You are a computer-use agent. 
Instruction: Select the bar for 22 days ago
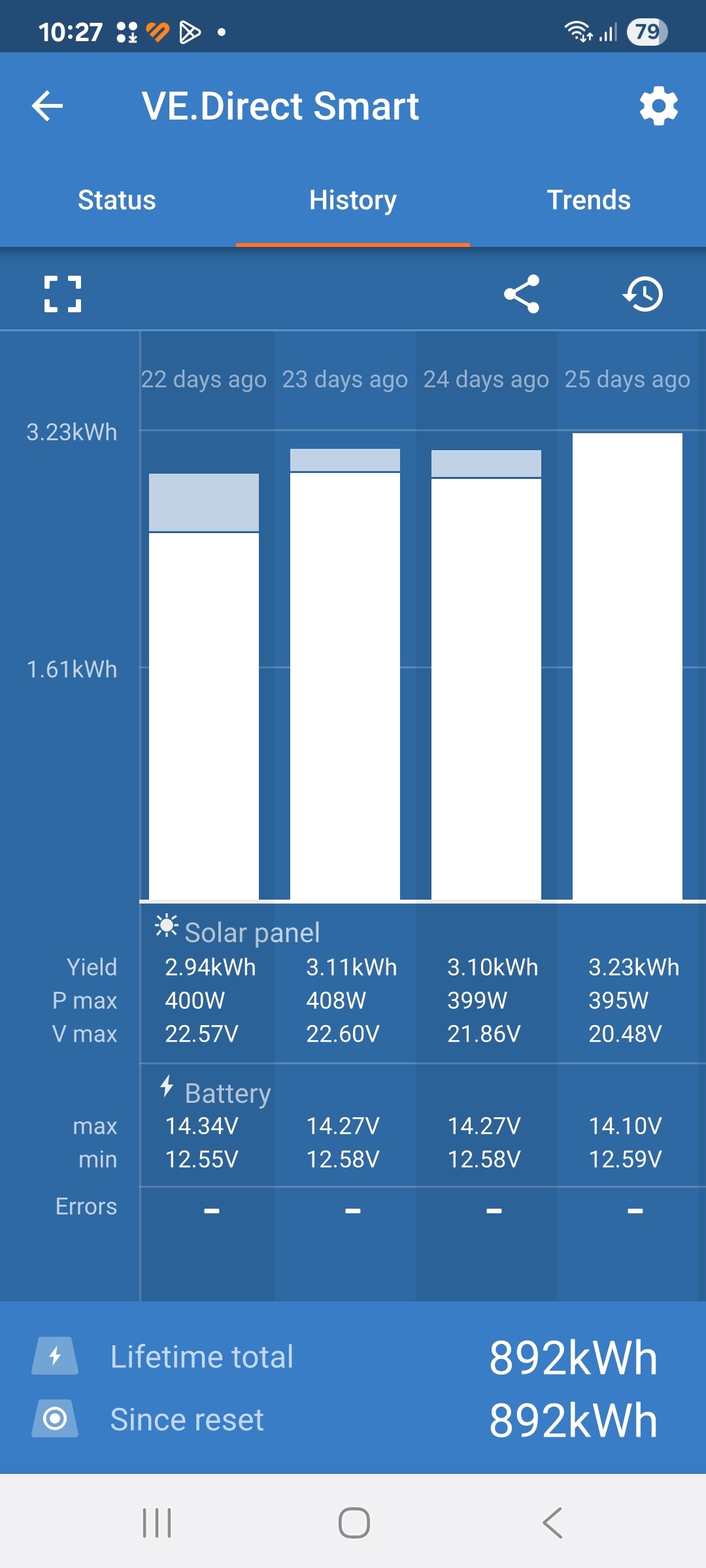[204, 686]
